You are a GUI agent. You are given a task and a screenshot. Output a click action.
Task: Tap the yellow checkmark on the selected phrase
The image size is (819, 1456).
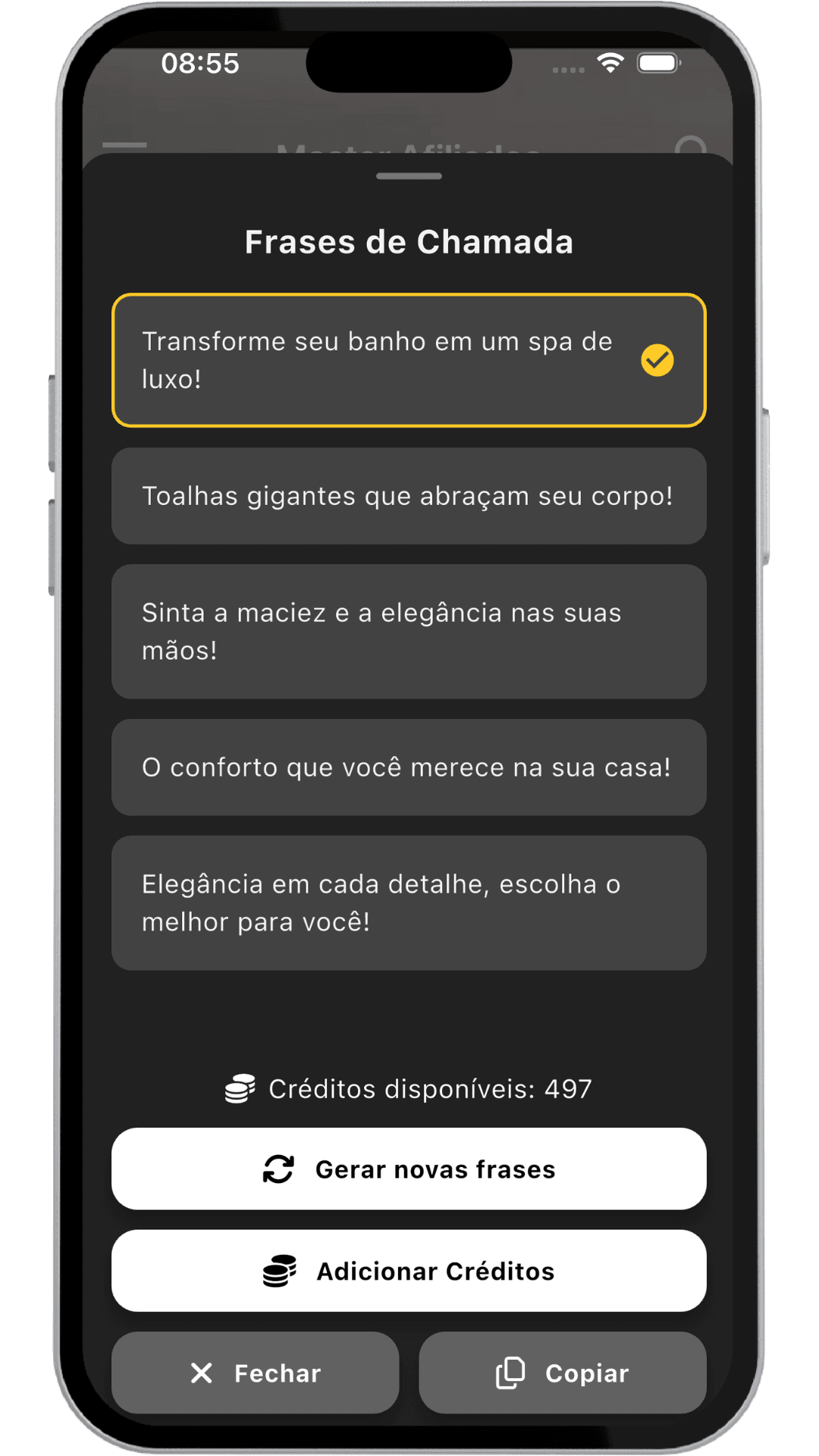(x=659, y=360)
